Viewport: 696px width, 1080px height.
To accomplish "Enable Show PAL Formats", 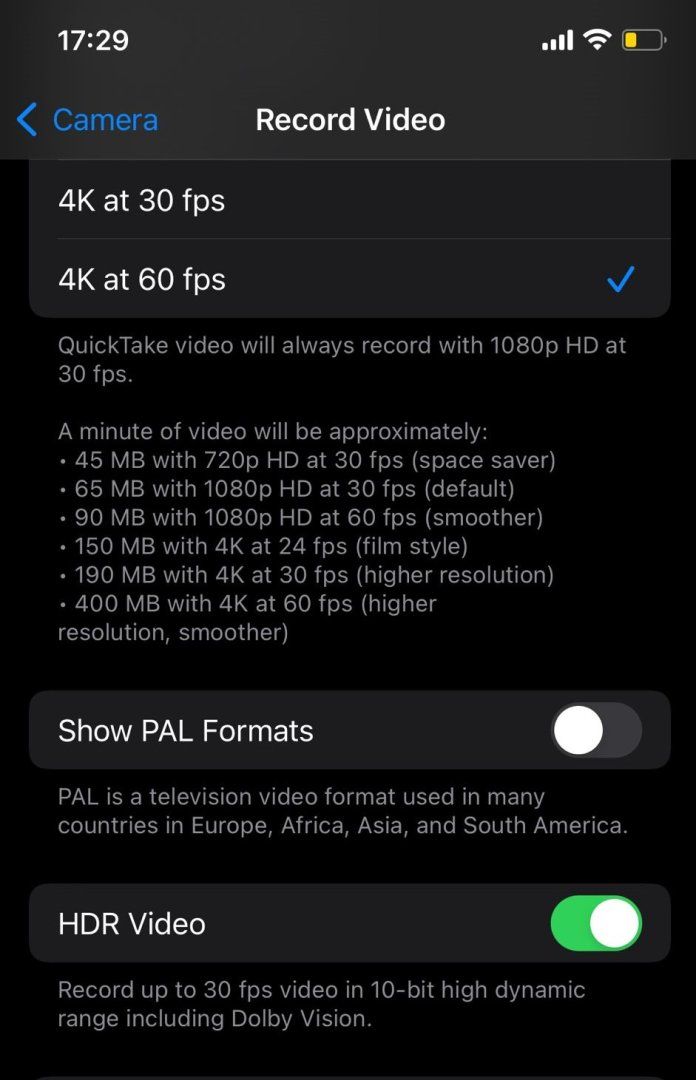I will 596,731.
